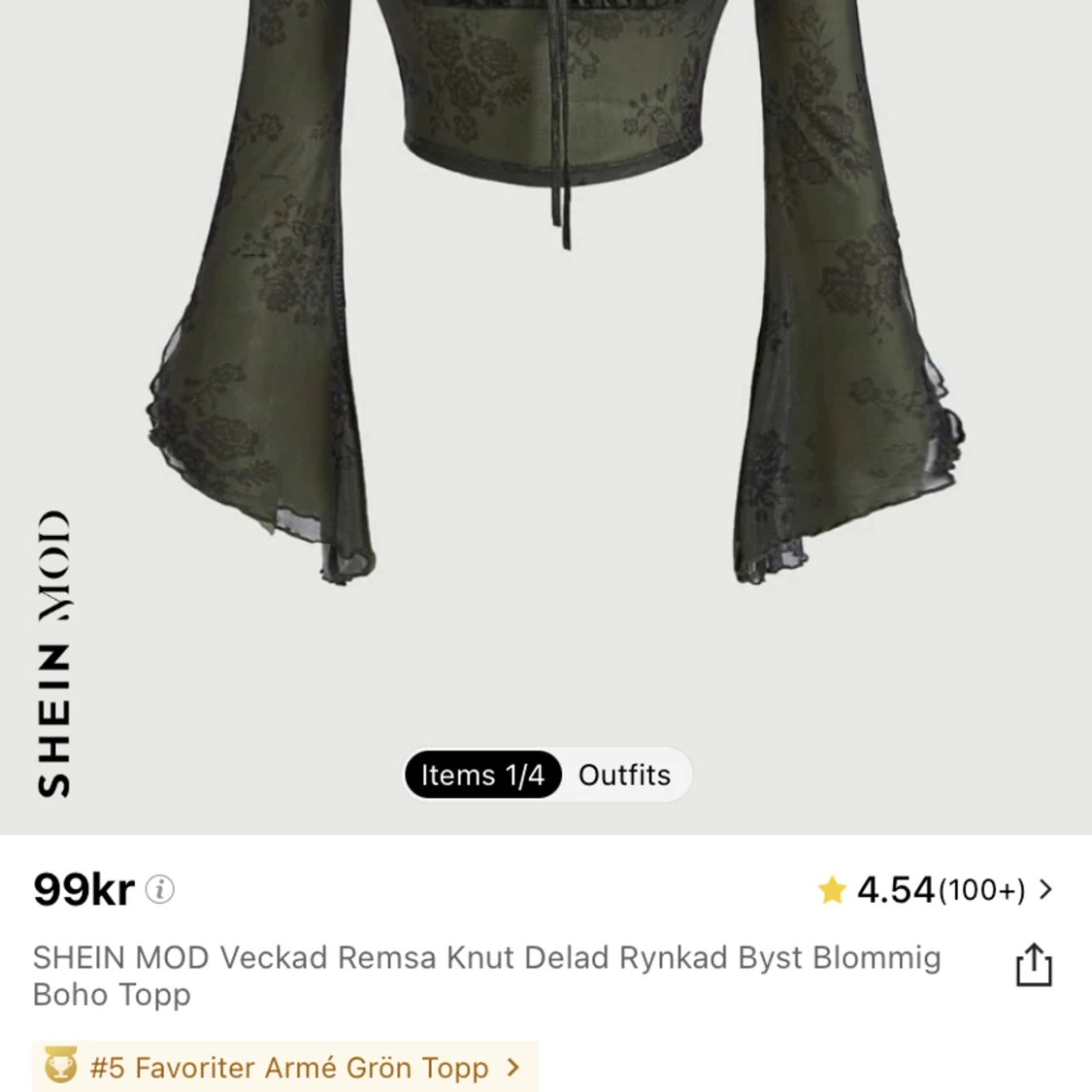Open the price info icon beside 99kr
Image resolution: width=1092 pixels, height=1092 pixels.
[160, 889]
